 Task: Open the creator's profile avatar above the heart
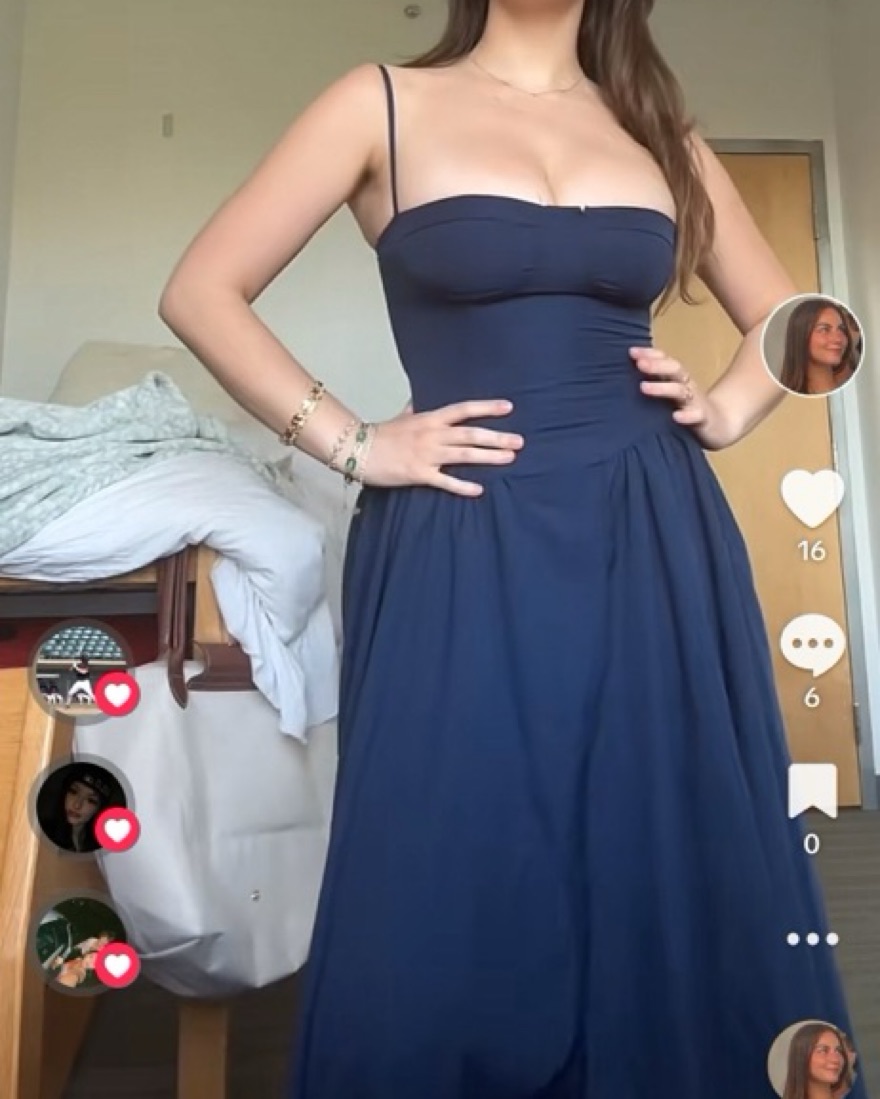pyautogui.click(x=812, y=345)
